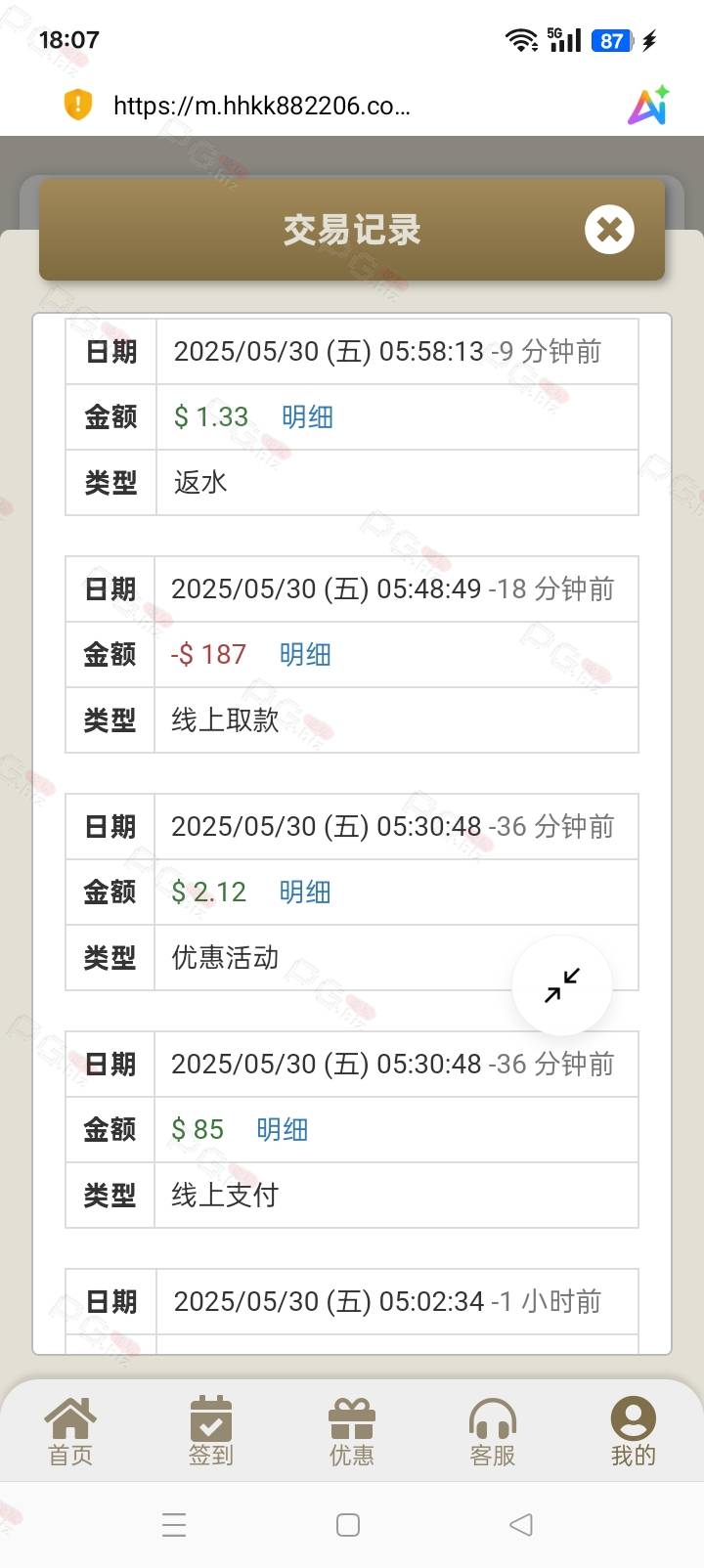The image size is (704, 1568).
Task: Go to the 首页 tab
Action: pyautogui.click(x=70, y=1431)
